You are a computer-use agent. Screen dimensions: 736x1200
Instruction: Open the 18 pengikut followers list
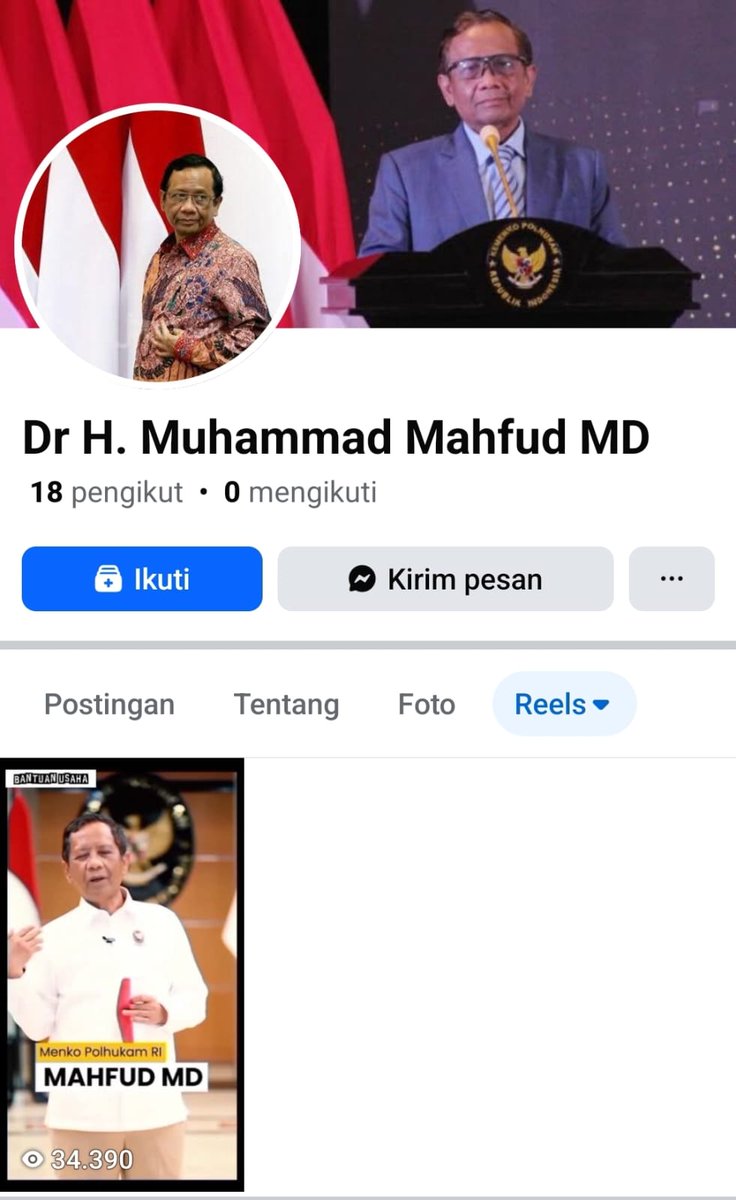(x=107, y=492)
